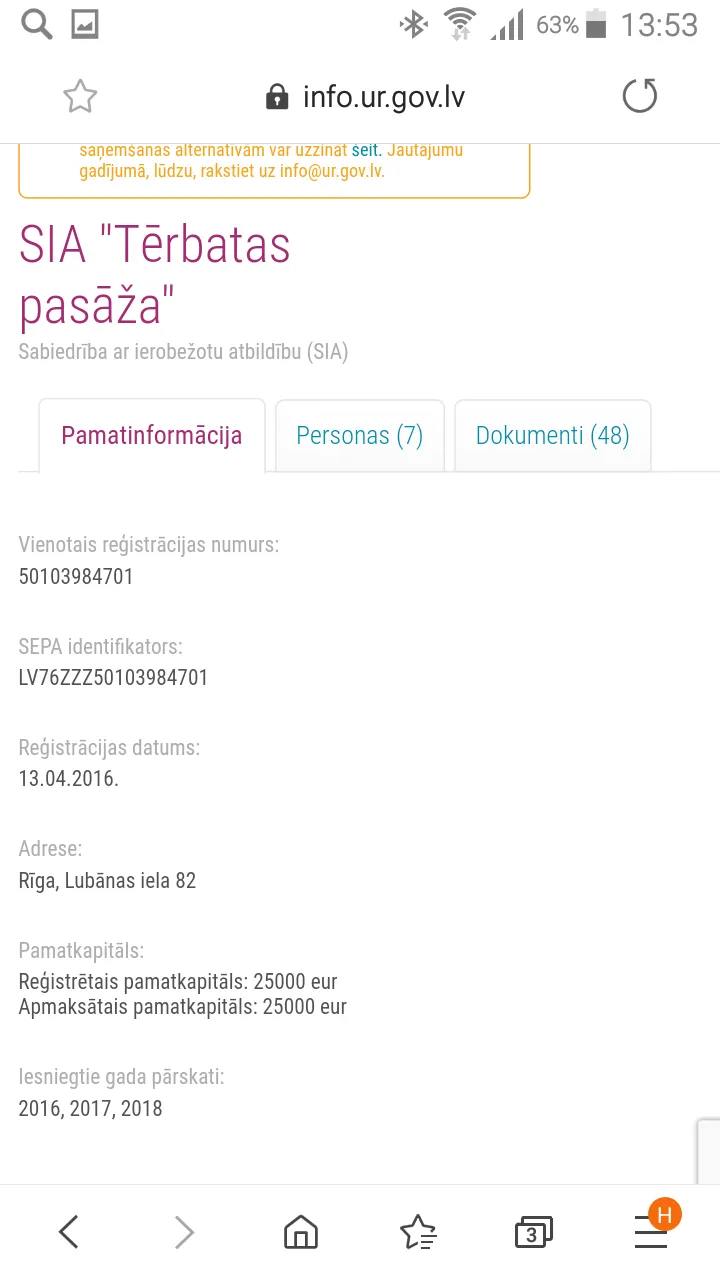
Task: Switch to the Personas (7) tab
Action: point(360,436)
